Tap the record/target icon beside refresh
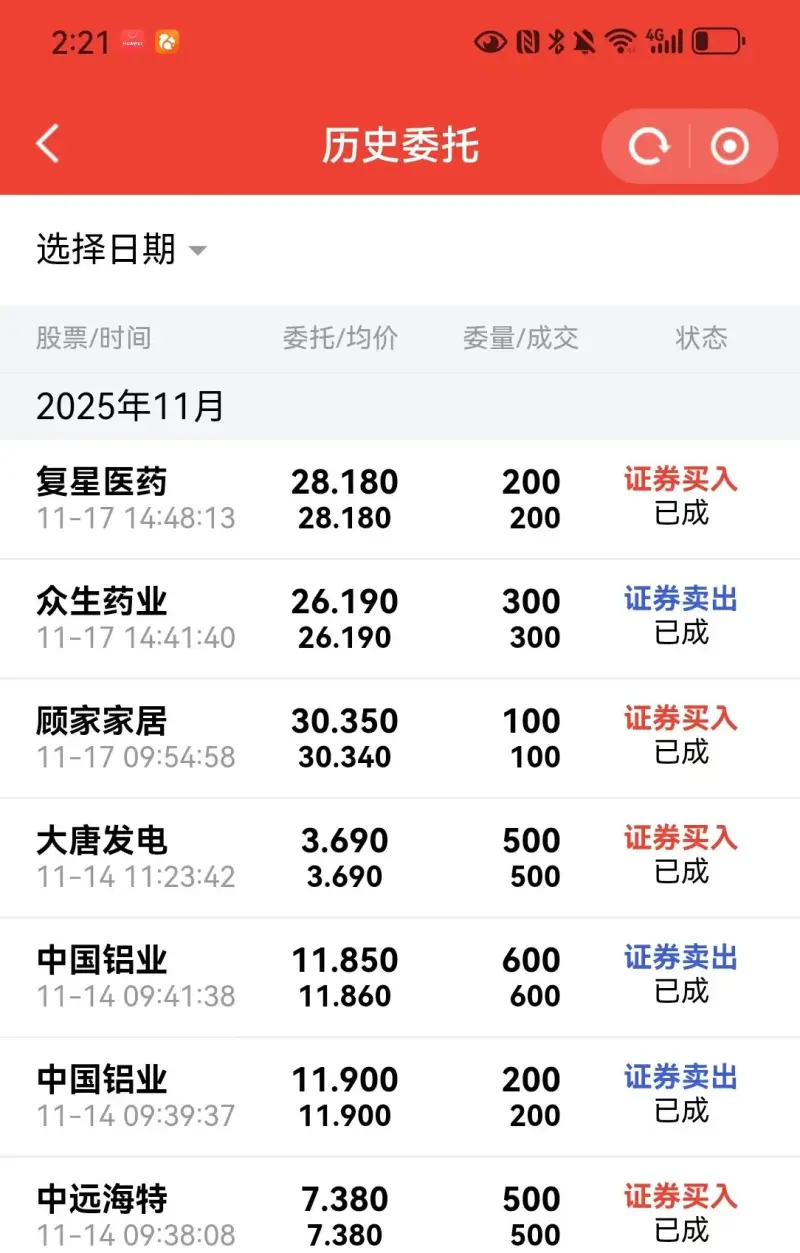800x1253 pixels. pyautogui.click(x=730, y=145)
